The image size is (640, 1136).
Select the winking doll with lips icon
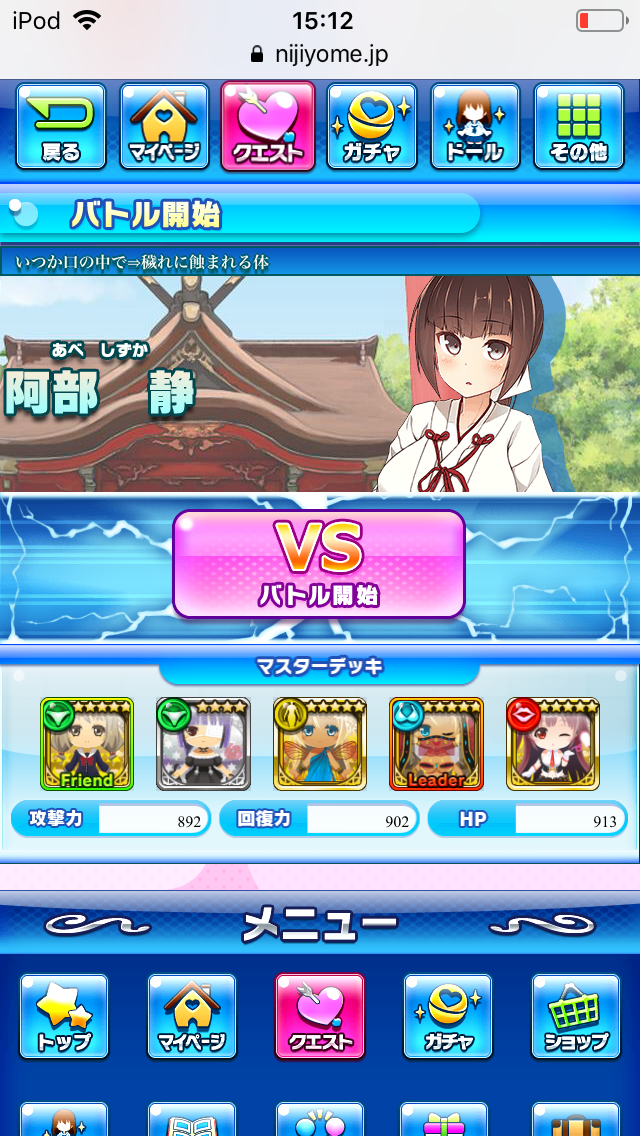(553, 744)
